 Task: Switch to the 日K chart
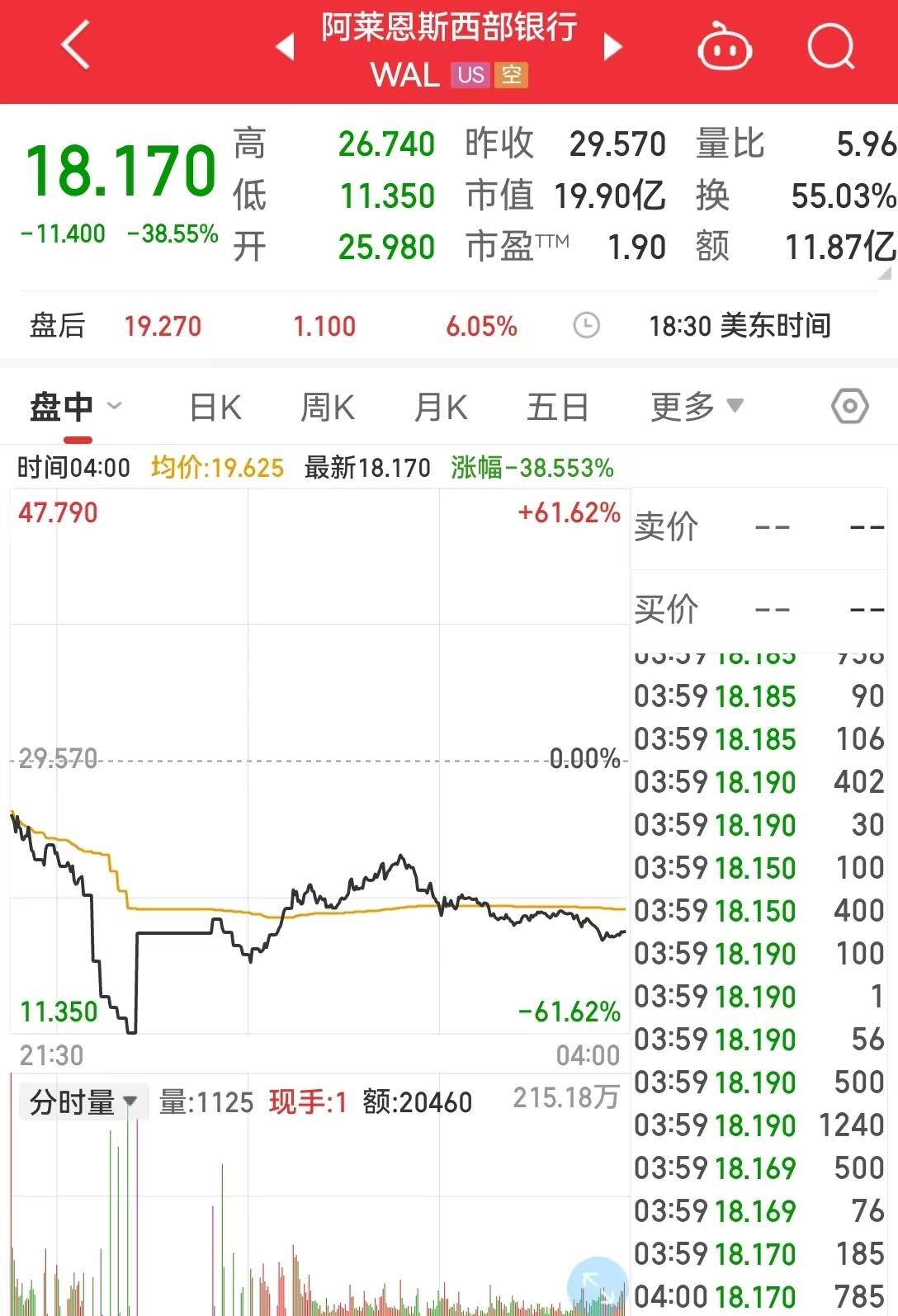[x=215, y=408]
